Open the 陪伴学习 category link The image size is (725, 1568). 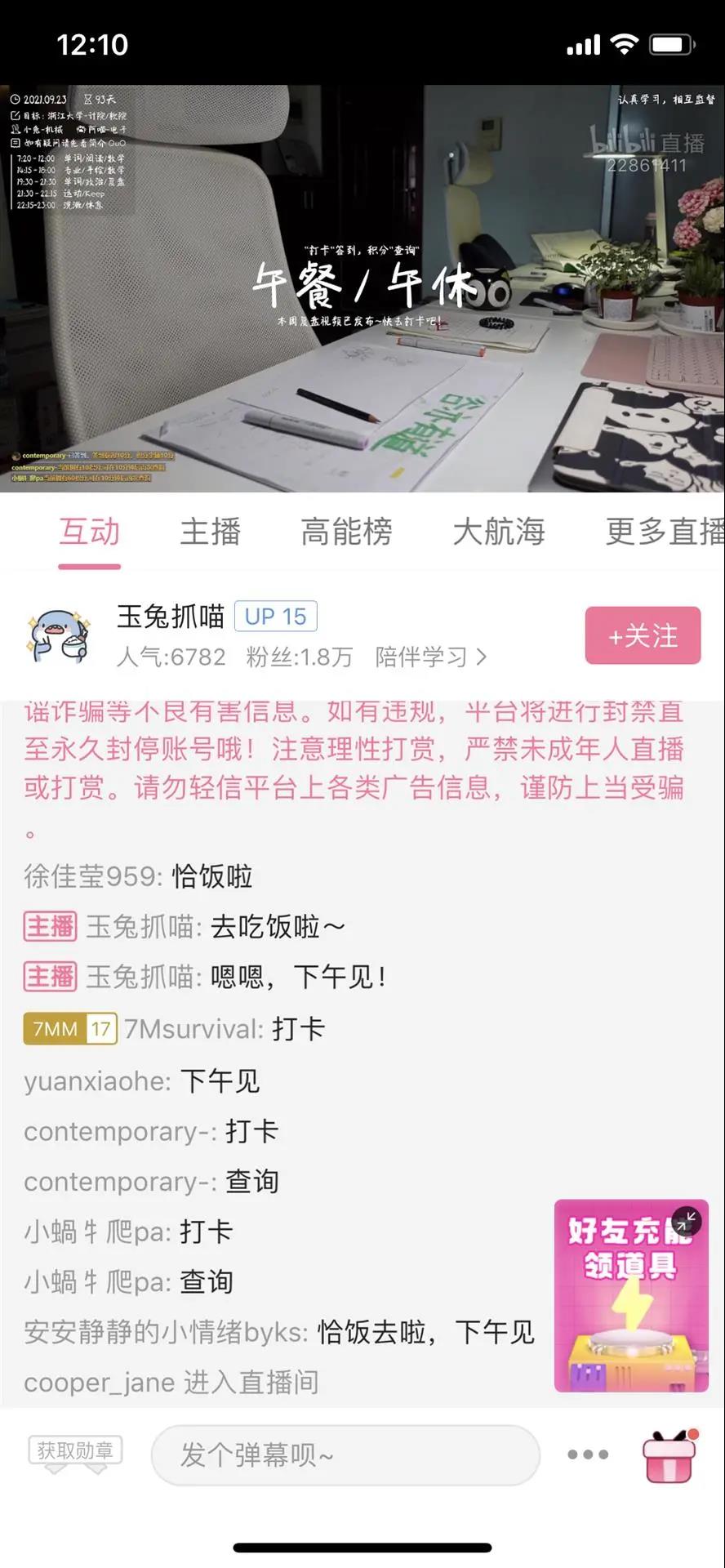pos(430,657)
